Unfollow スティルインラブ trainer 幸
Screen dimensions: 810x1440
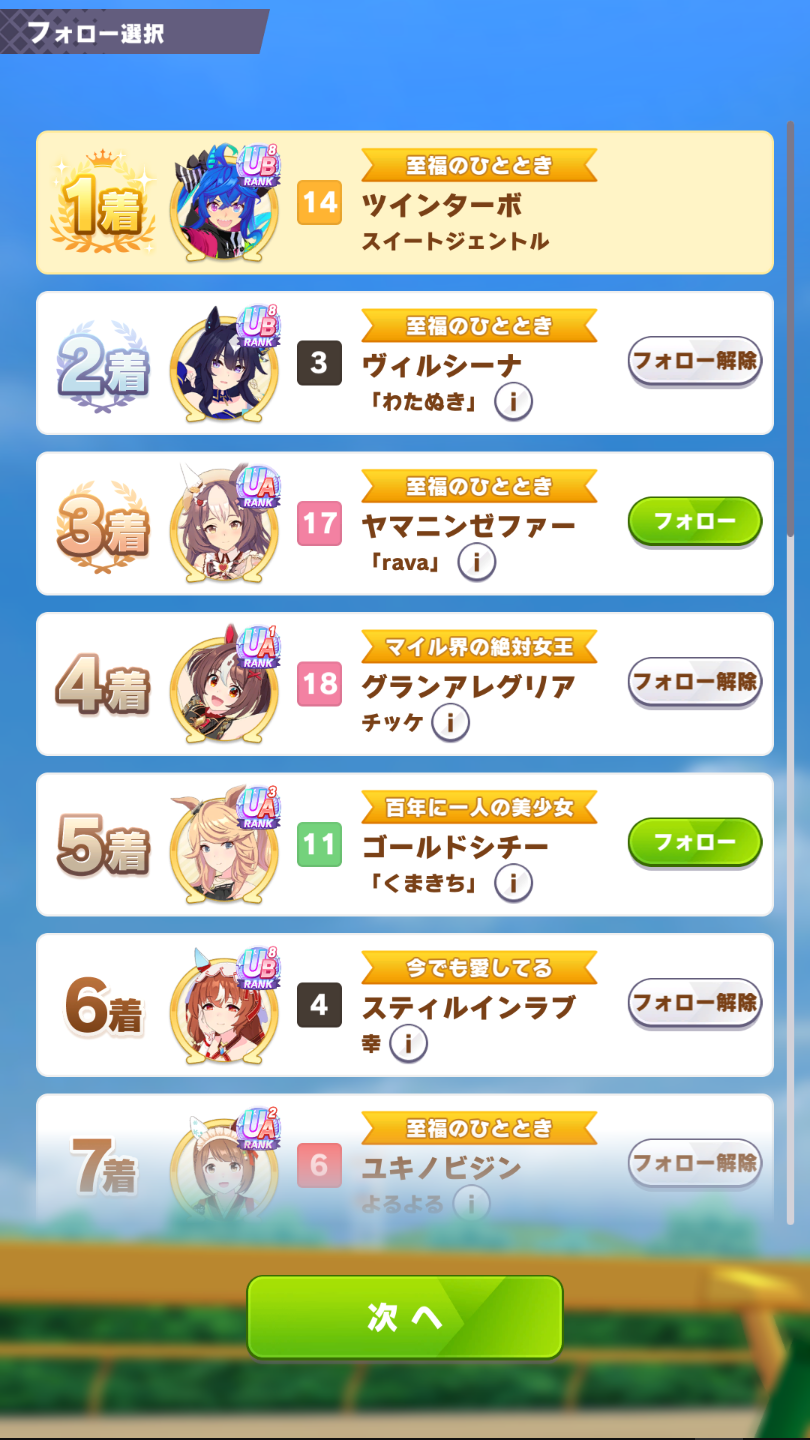[x=694, y=1003]
